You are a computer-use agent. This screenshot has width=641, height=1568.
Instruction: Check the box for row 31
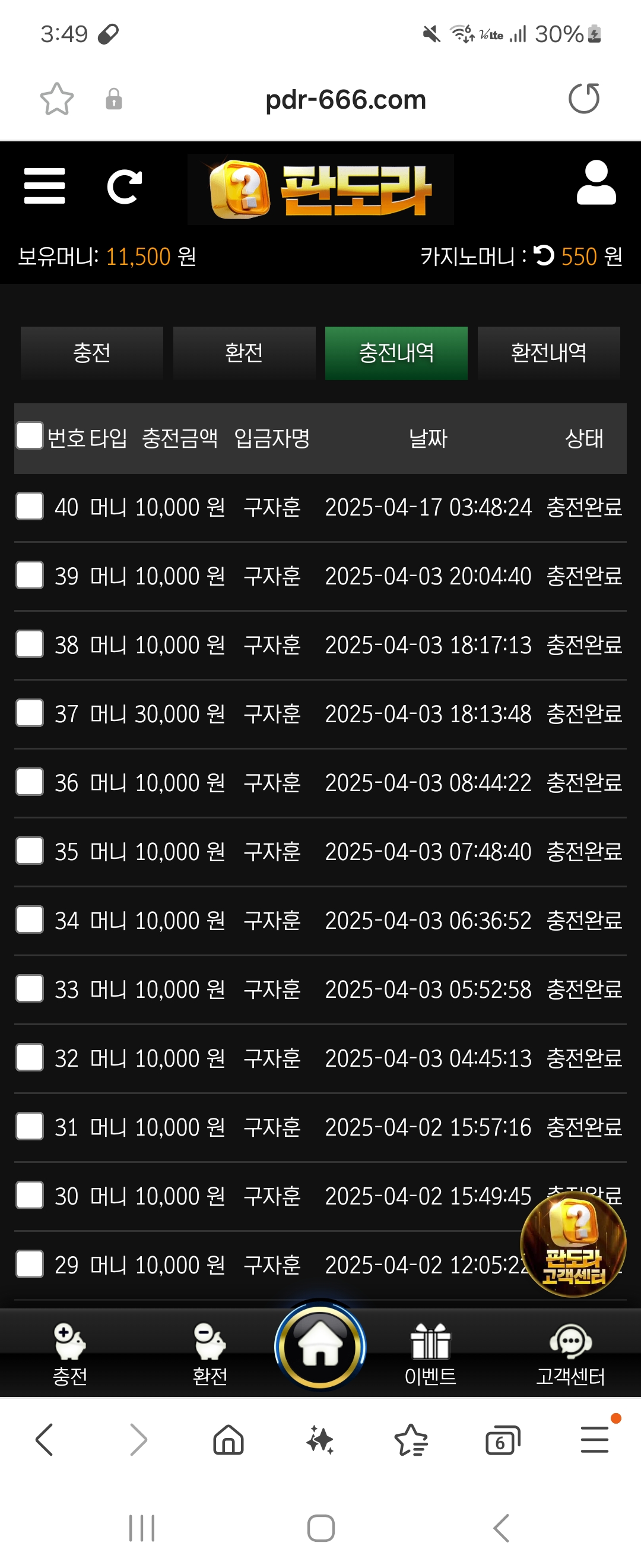point(30,1126)
